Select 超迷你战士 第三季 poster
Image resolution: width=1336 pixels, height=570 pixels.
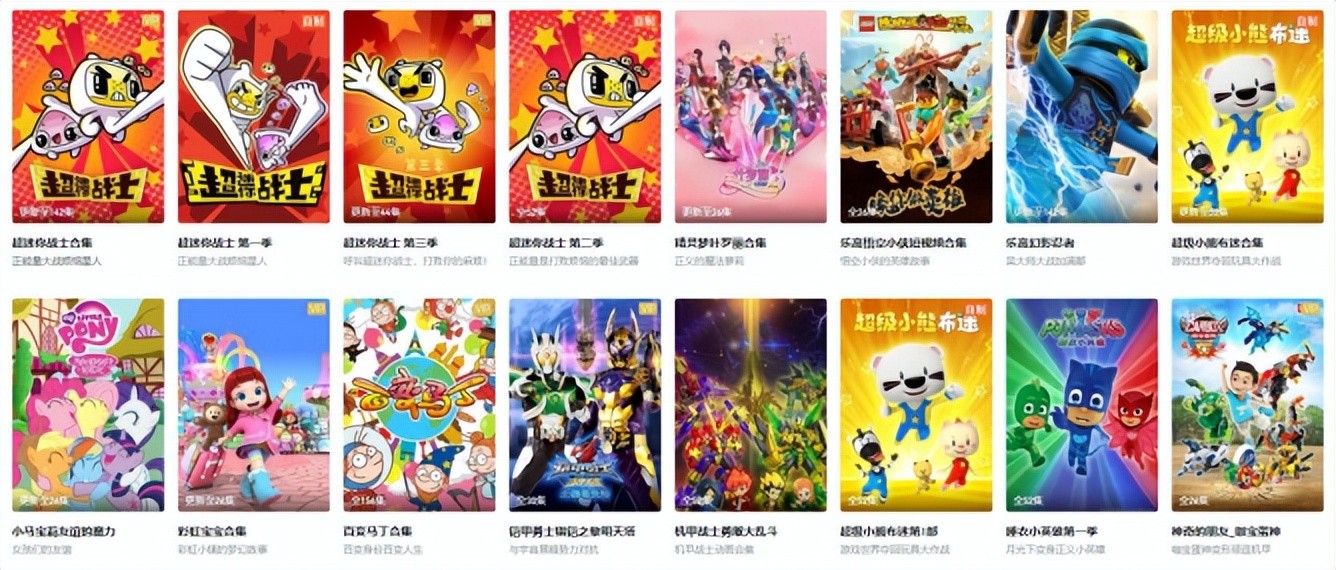pos(419,117)
